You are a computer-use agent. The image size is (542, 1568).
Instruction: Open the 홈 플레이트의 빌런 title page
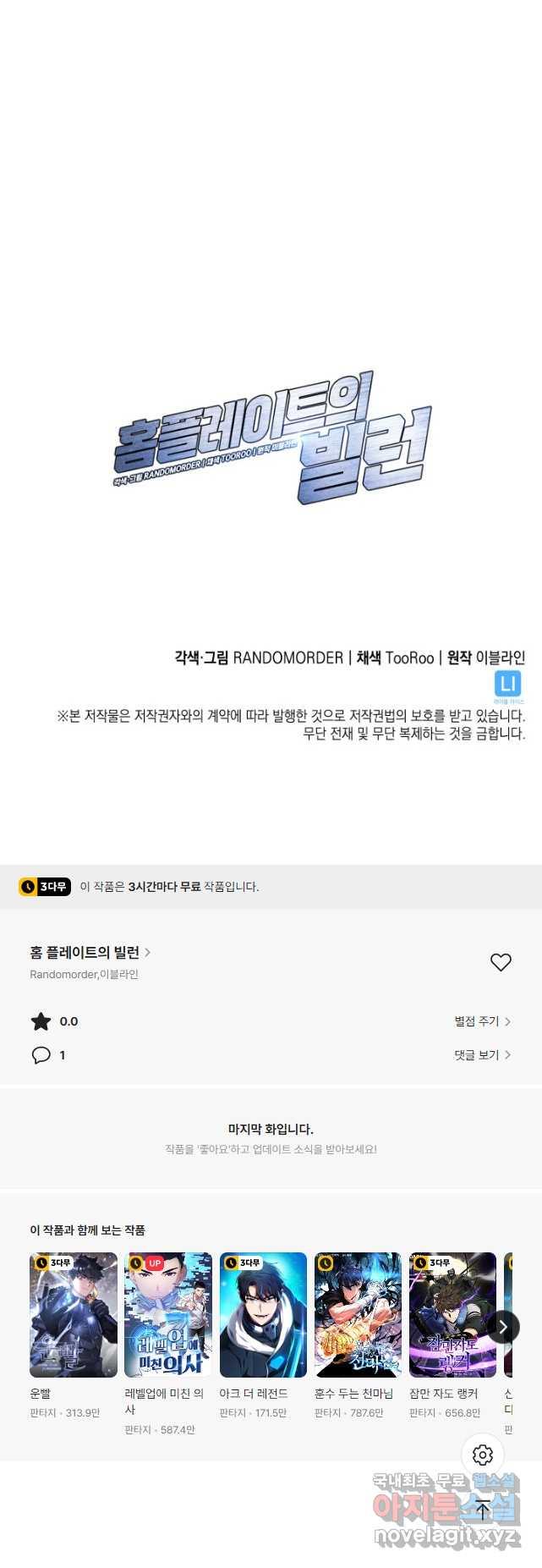click(x=90, y=952)
